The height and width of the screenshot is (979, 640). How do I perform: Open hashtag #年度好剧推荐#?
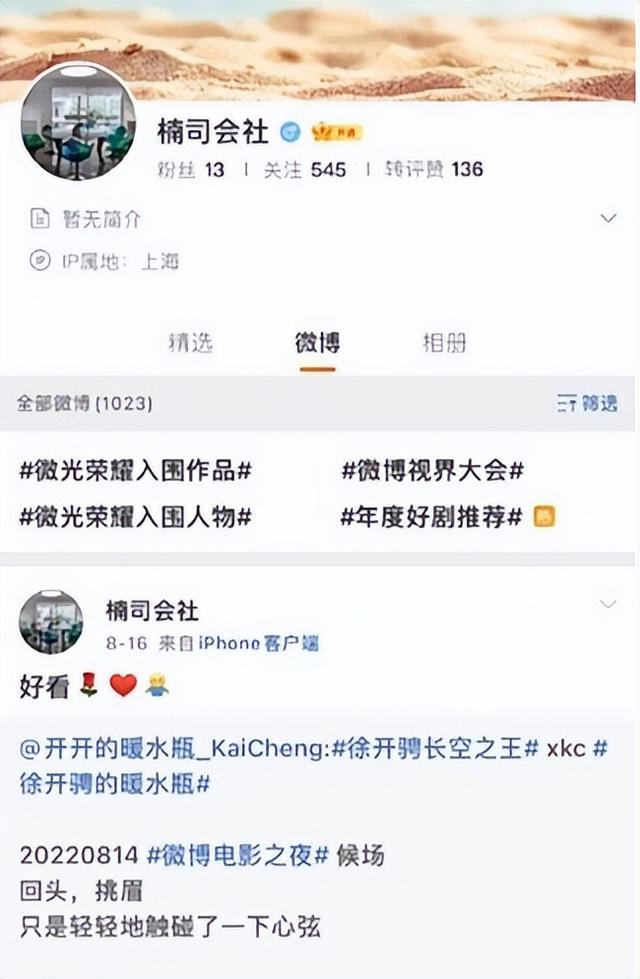[432, 517]
